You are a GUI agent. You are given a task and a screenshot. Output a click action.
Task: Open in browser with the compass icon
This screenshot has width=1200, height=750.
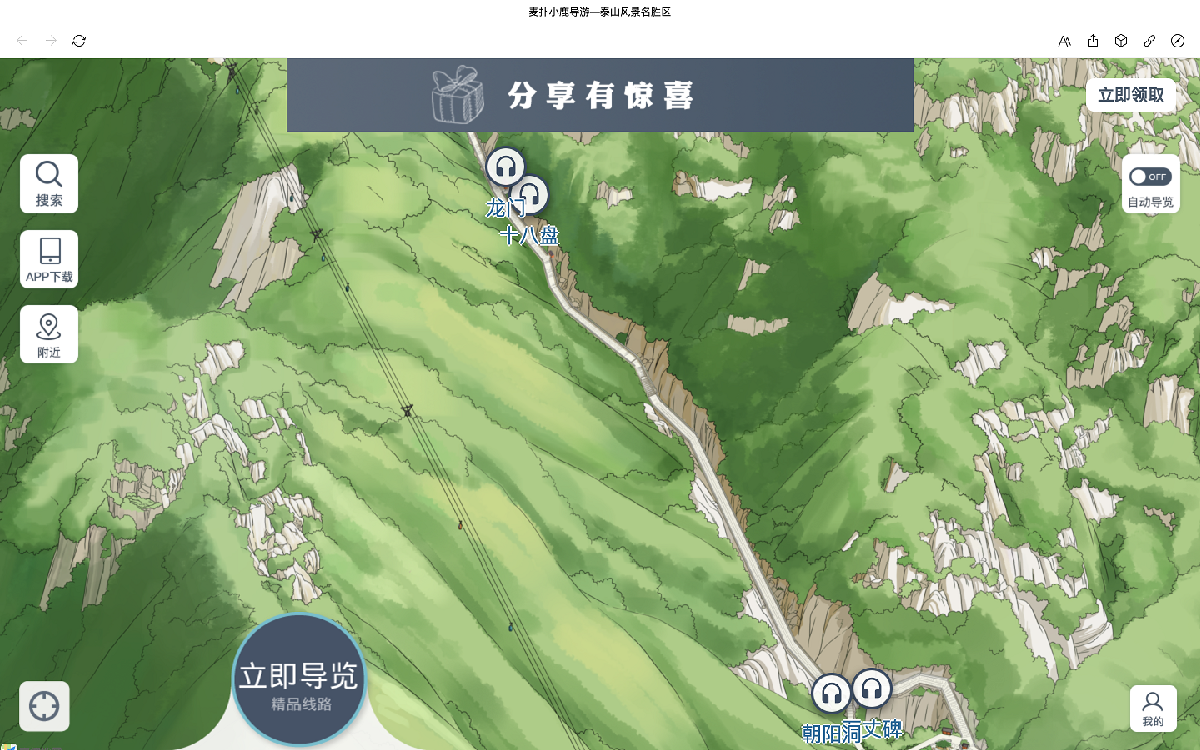[1177, 41]
